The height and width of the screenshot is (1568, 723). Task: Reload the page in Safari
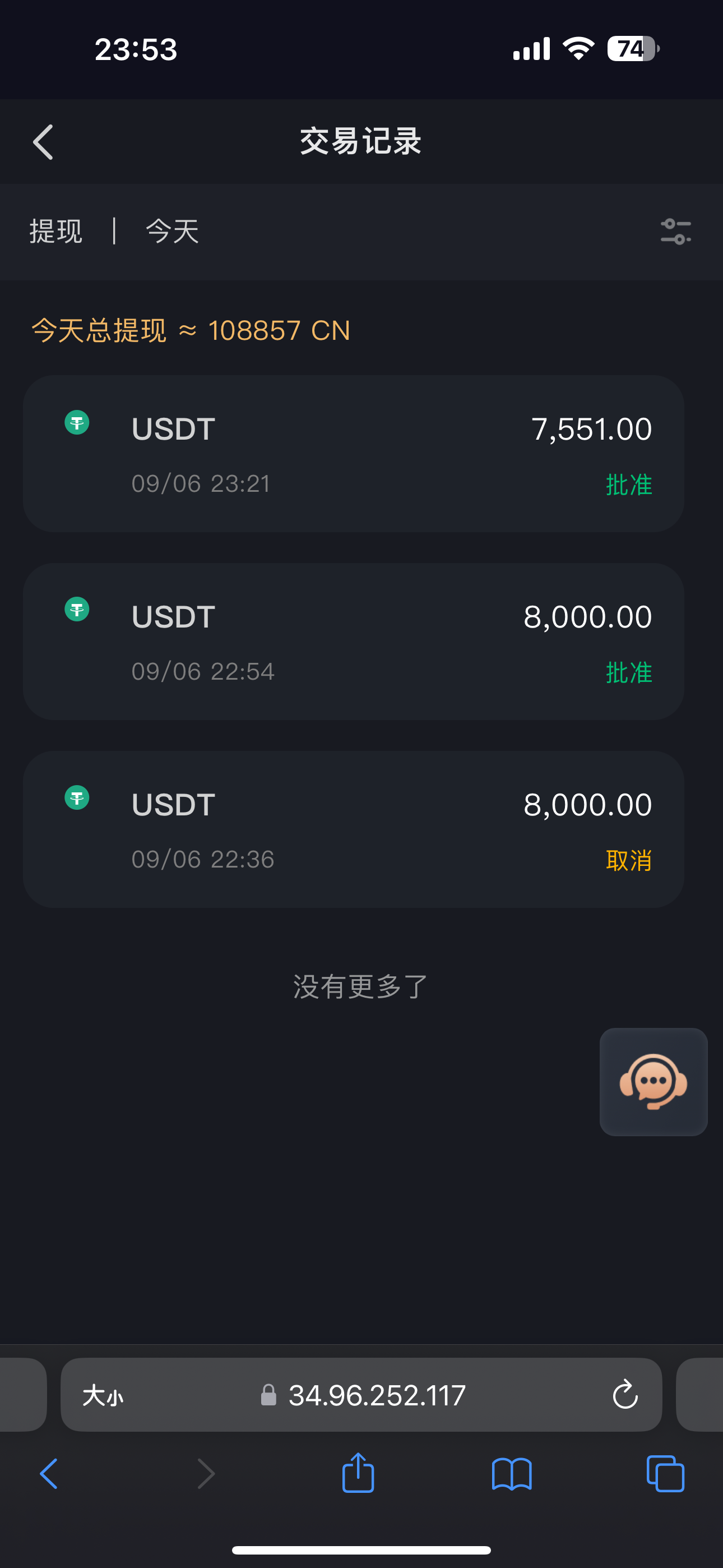625,1395
